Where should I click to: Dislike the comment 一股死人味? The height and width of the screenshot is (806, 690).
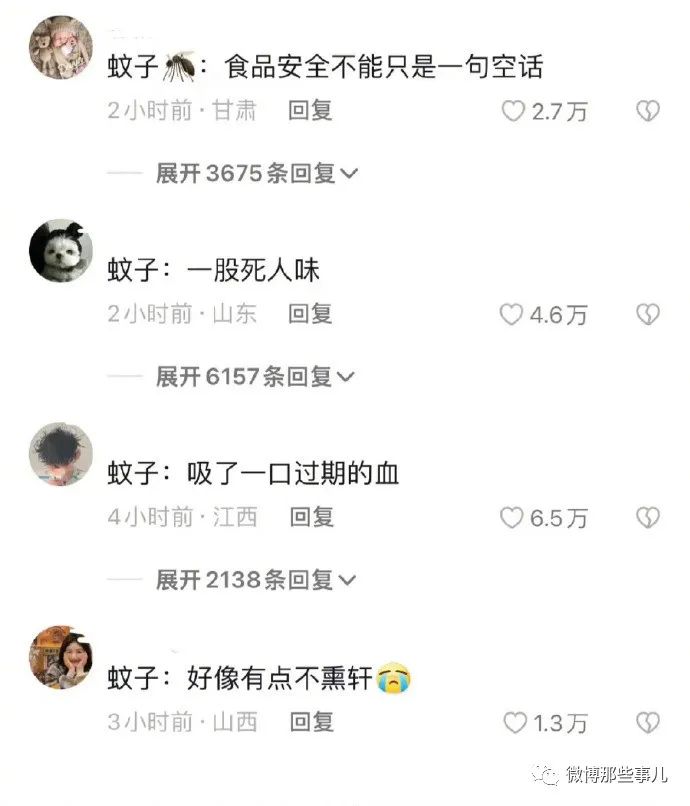point(648,315)
